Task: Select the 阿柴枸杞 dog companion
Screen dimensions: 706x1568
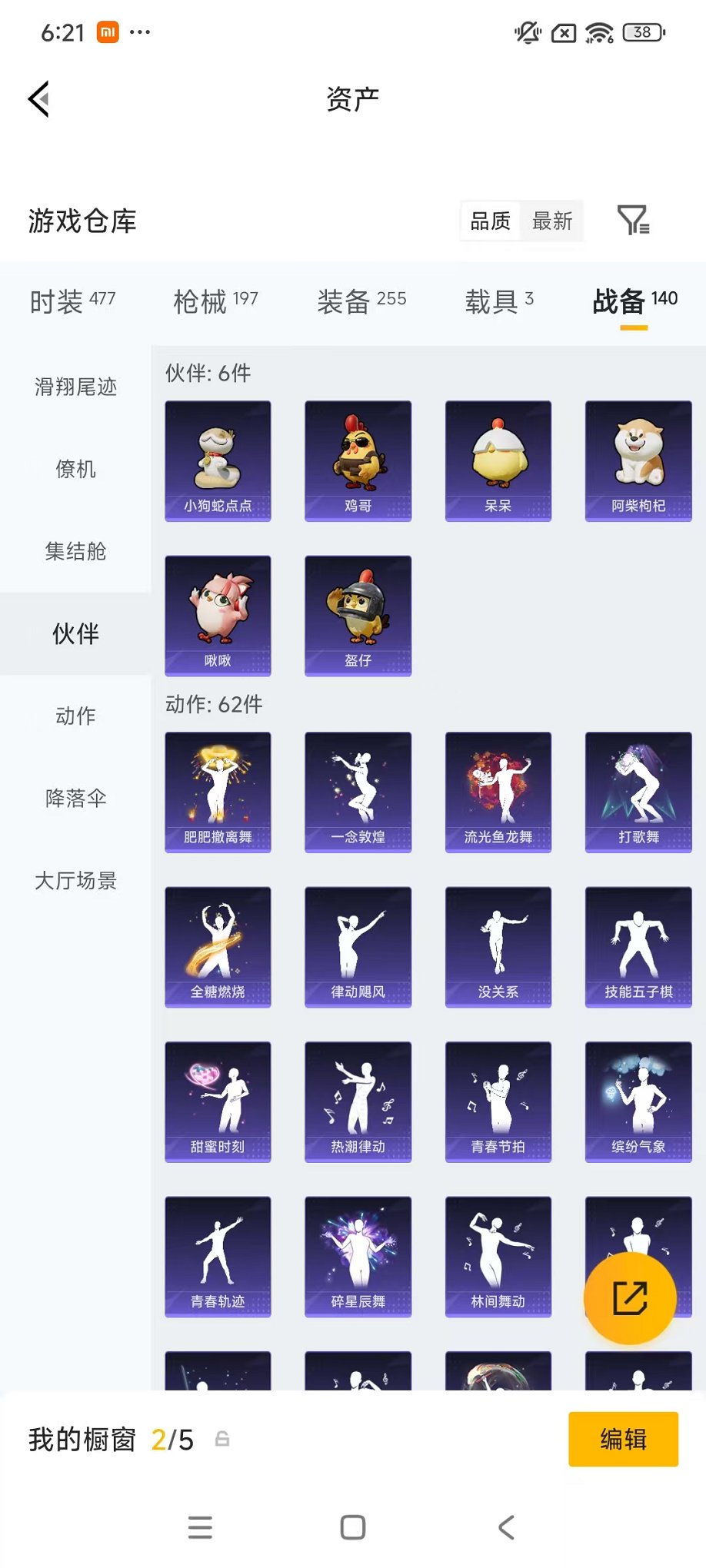Action: (638, 460)
